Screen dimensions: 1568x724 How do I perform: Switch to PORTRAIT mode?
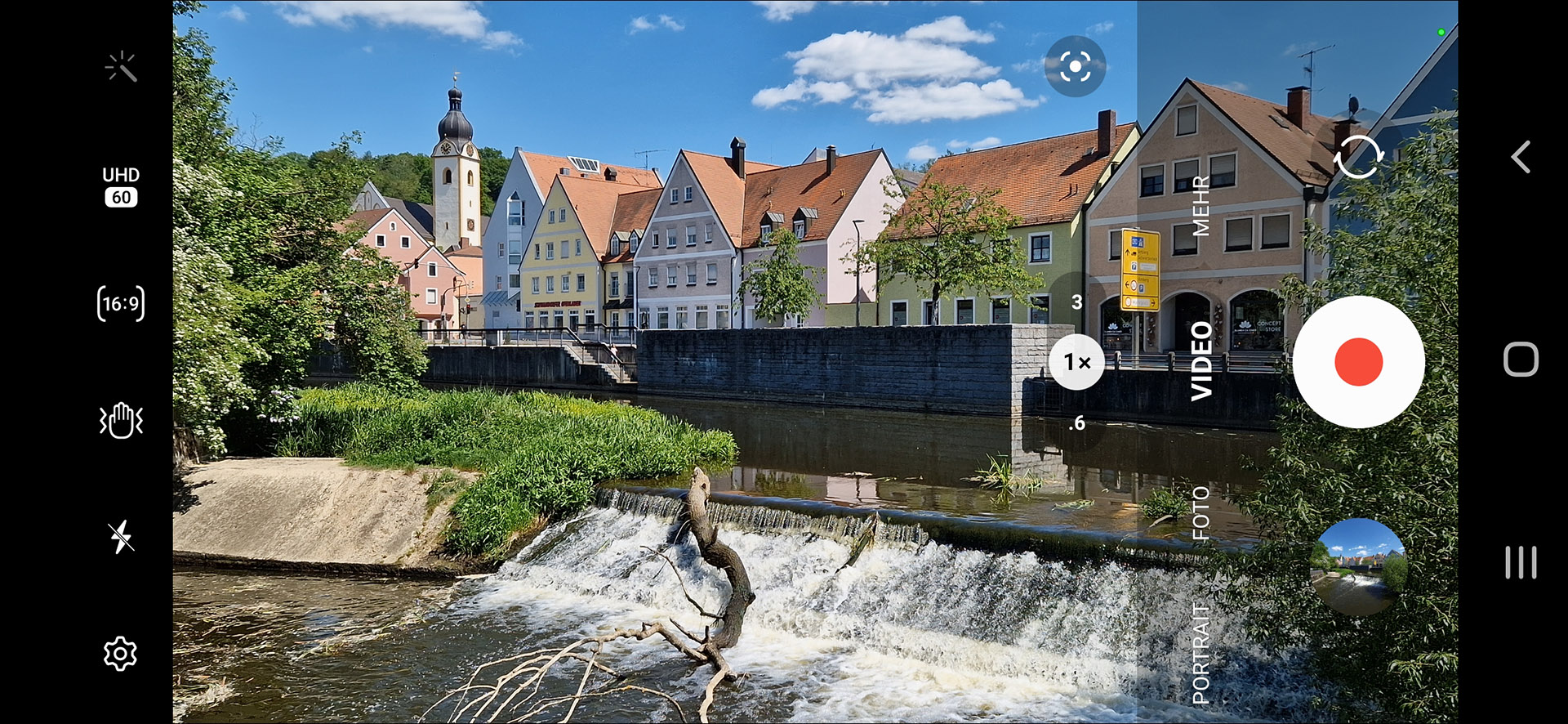(x=1200, y=653)
